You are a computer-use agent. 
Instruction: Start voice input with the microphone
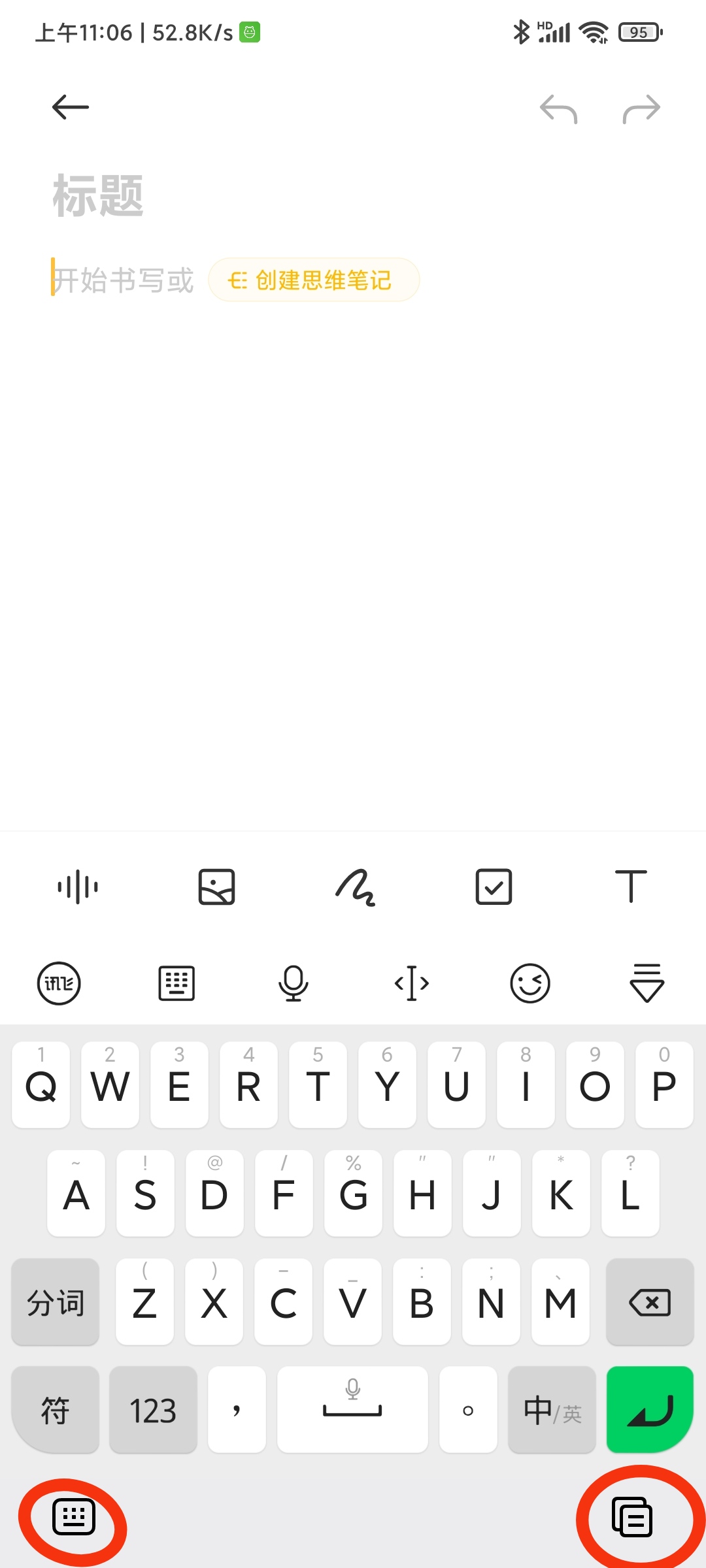click(294, 983)
